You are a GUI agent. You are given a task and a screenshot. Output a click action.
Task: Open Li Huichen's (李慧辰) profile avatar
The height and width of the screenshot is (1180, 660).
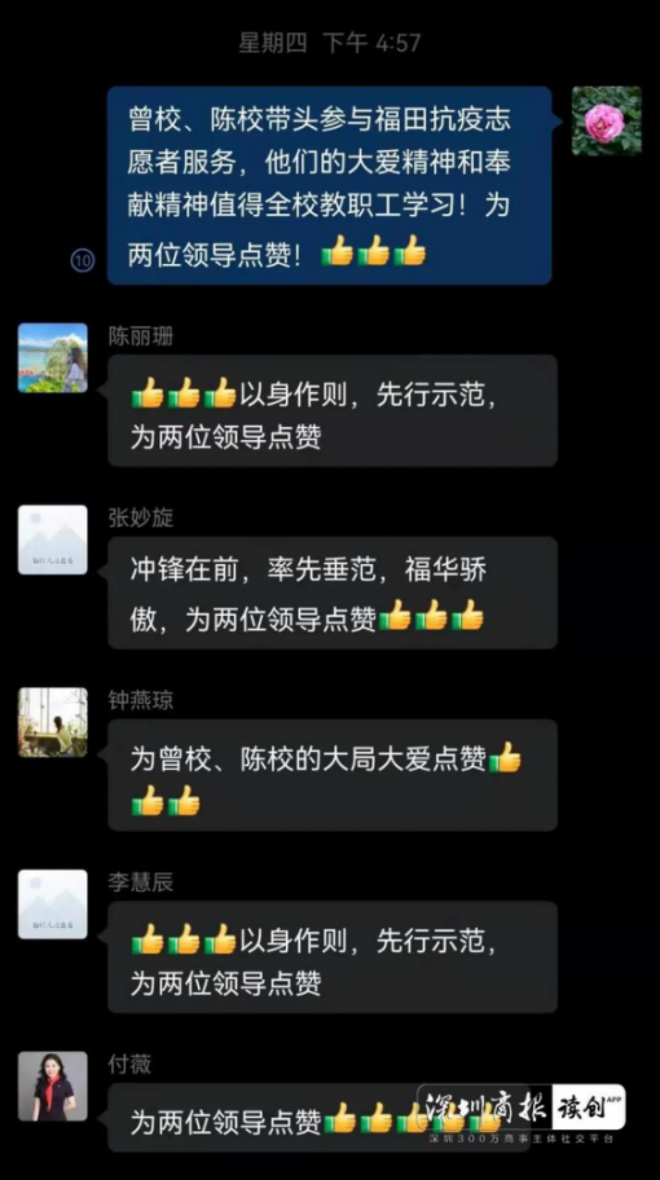53,904
